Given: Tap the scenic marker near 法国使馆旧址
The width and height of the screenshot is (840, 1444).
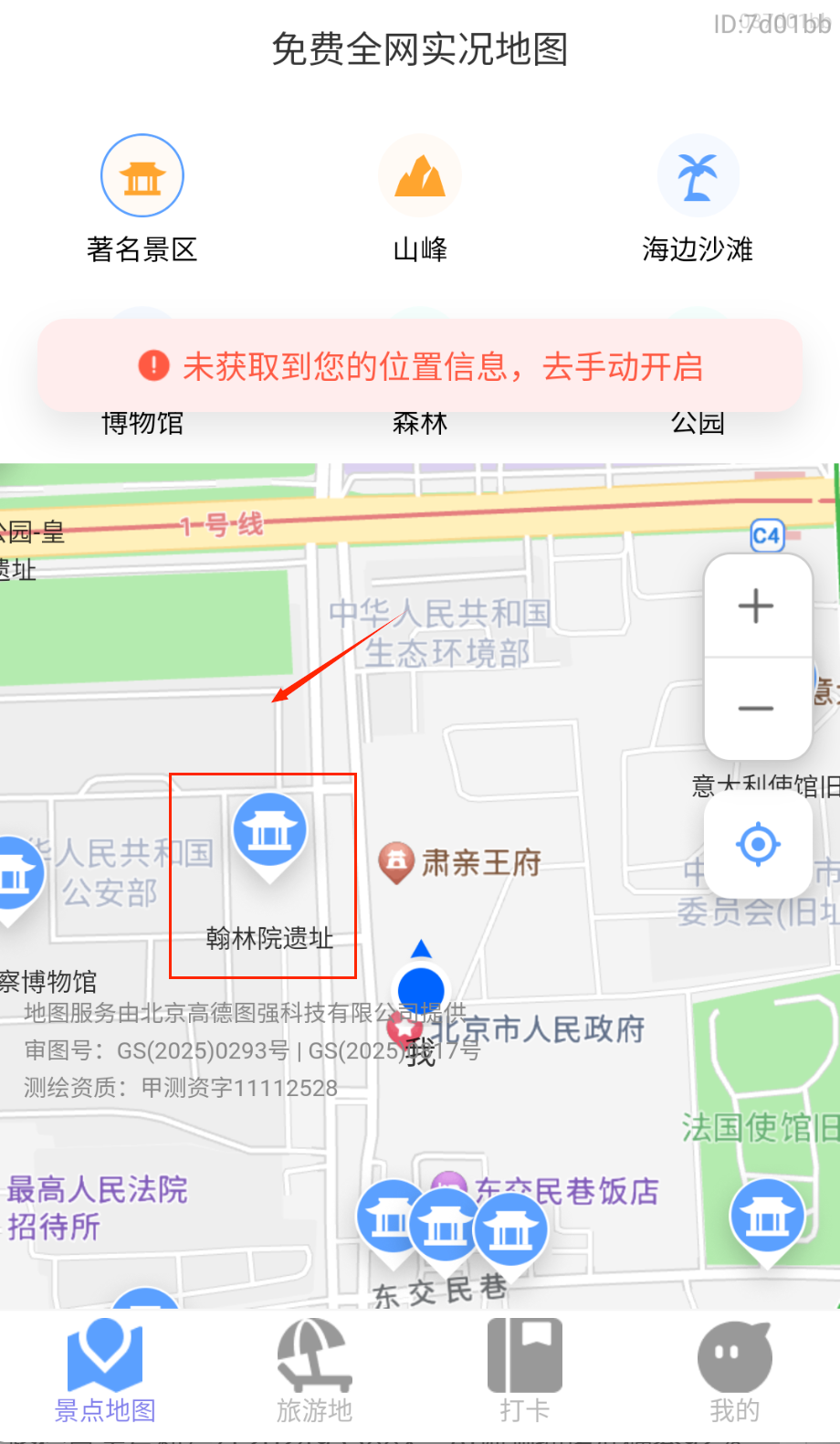Looking at the screenshot, I should tap(767, 1217).
